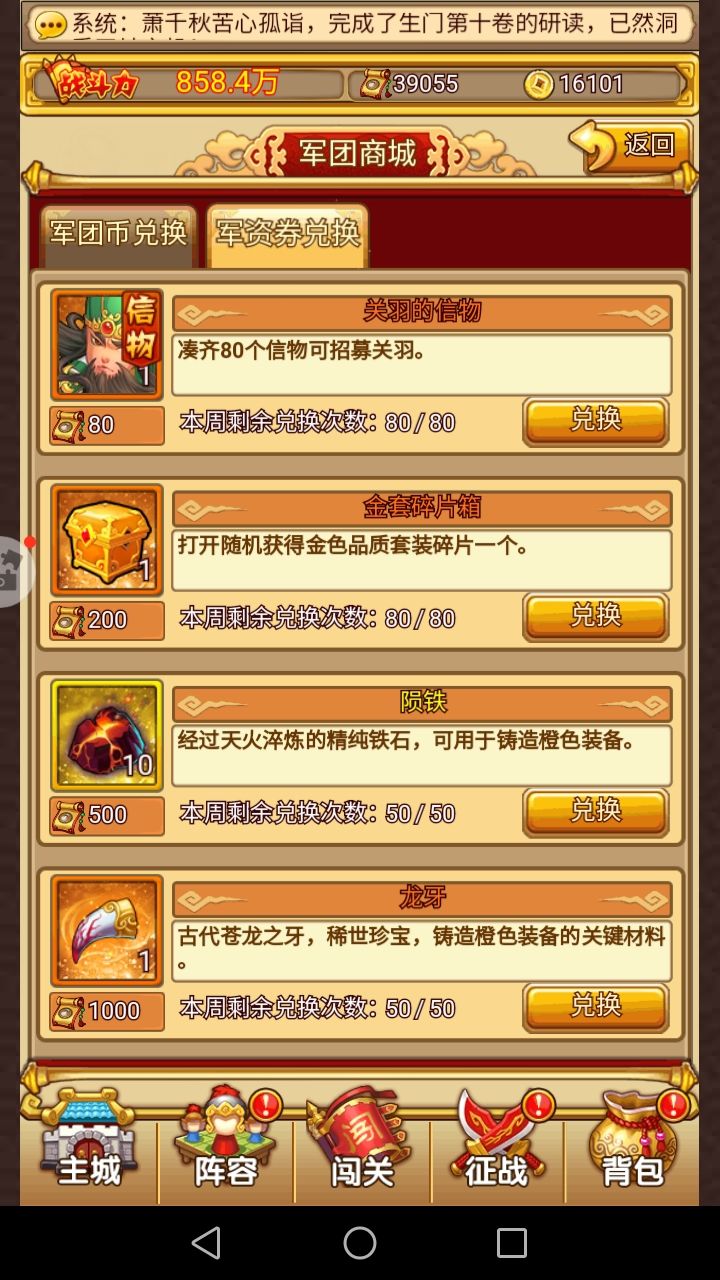Exchange 关羽的信物 via its 兑换 button
This screenshot has width=720, height=1280.
(595, 421)
